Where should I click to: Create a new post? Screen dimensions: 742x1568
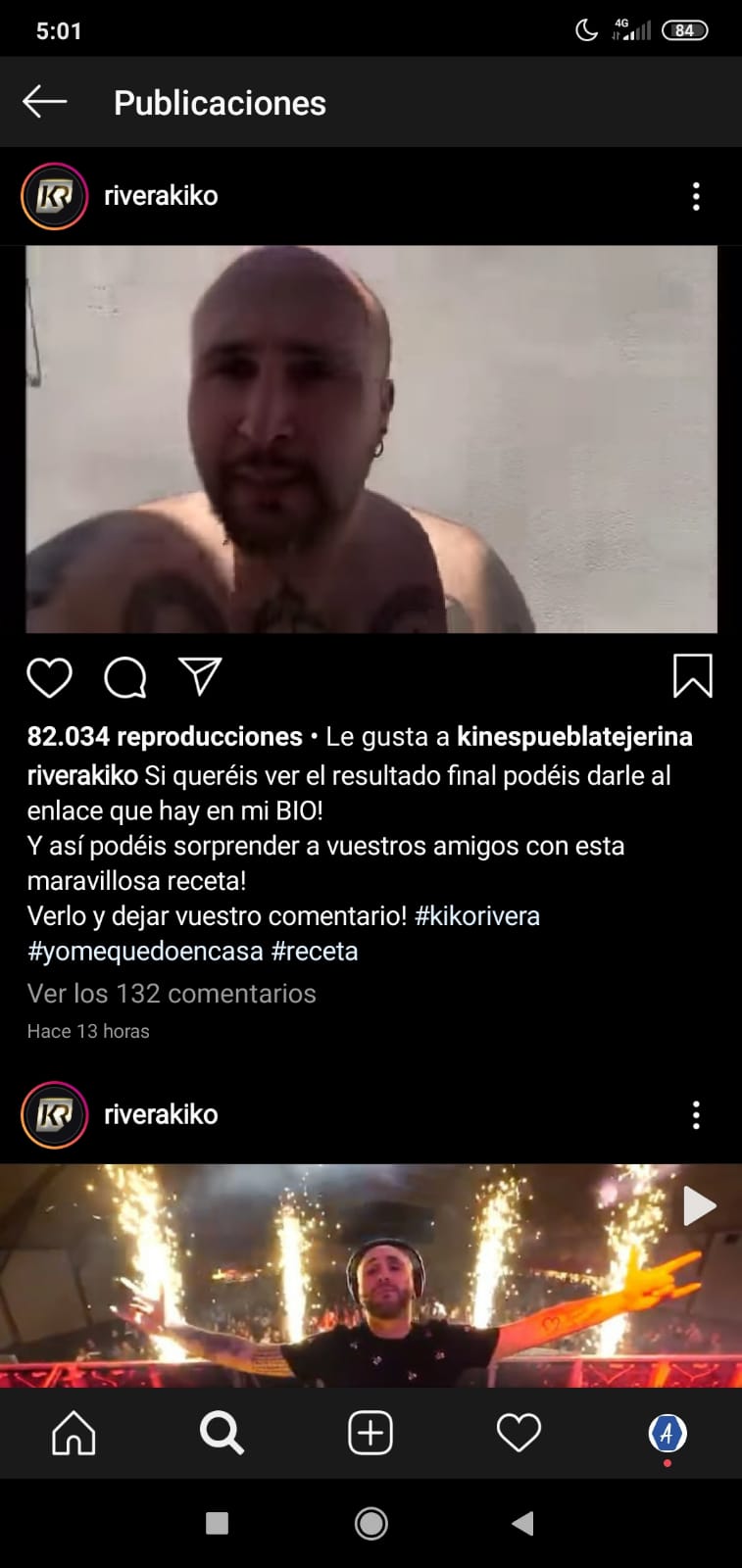tap(371, 1434)
